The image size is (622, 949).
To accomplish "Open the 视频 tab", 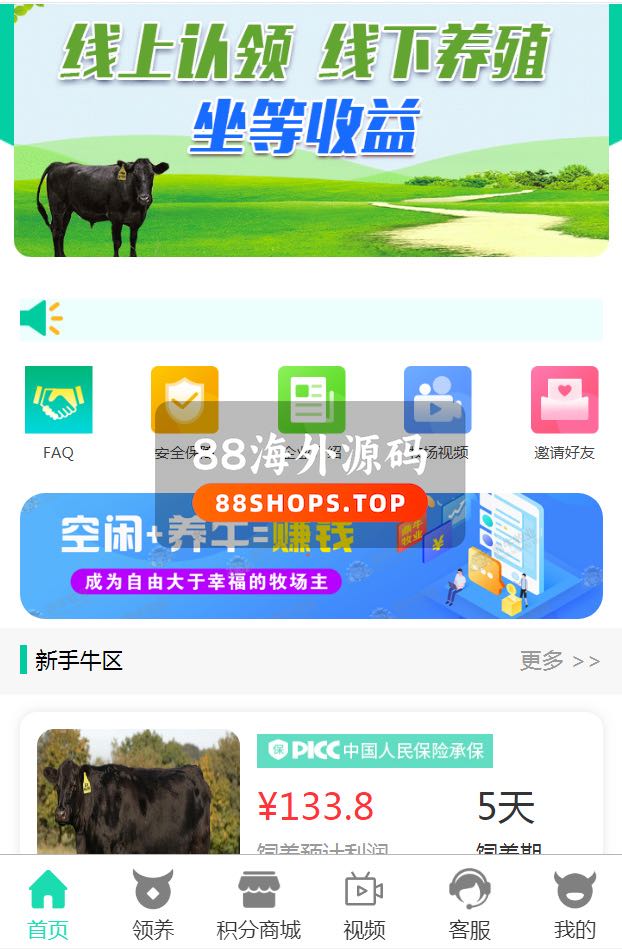I will tap(364, 904).
